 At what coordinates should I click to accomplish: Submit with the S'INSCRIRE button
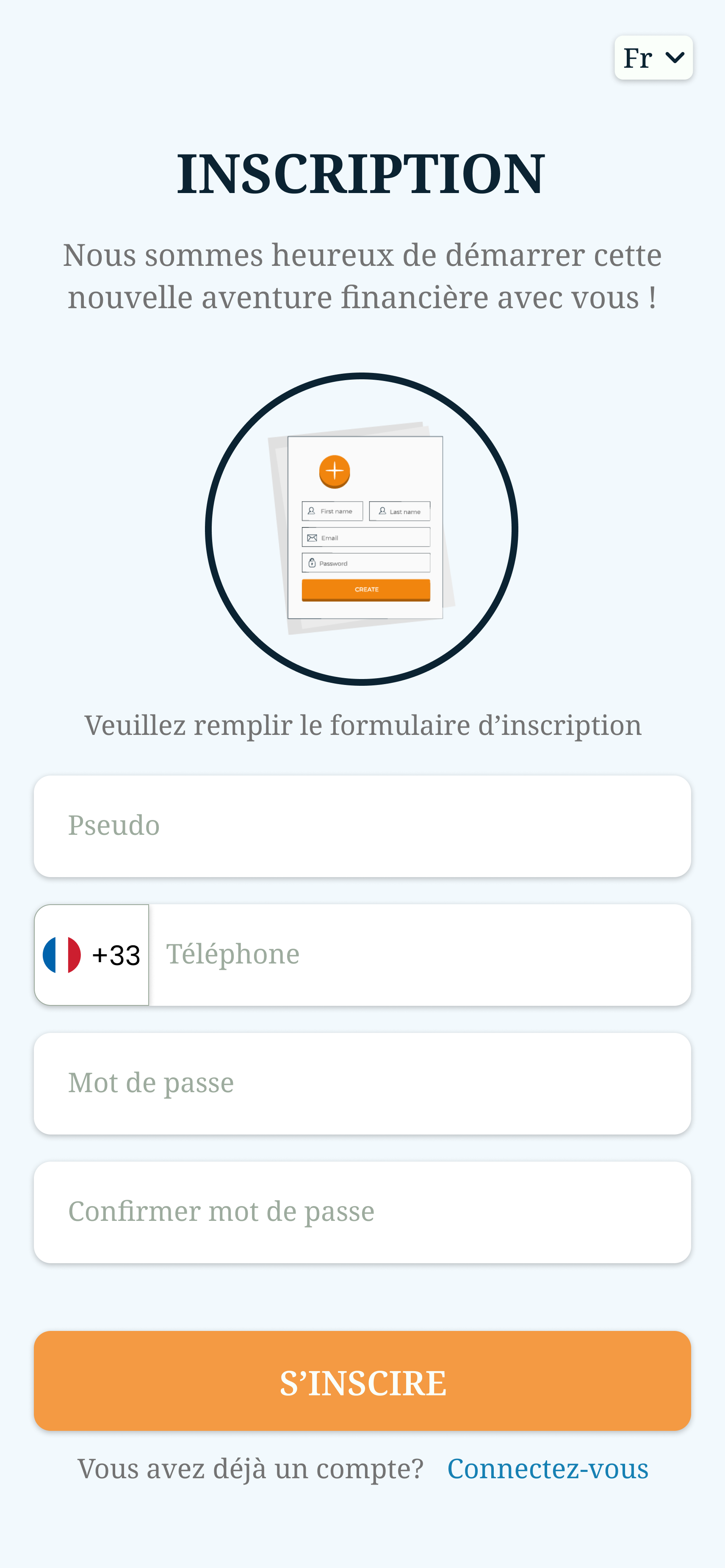click(362, 1380)
